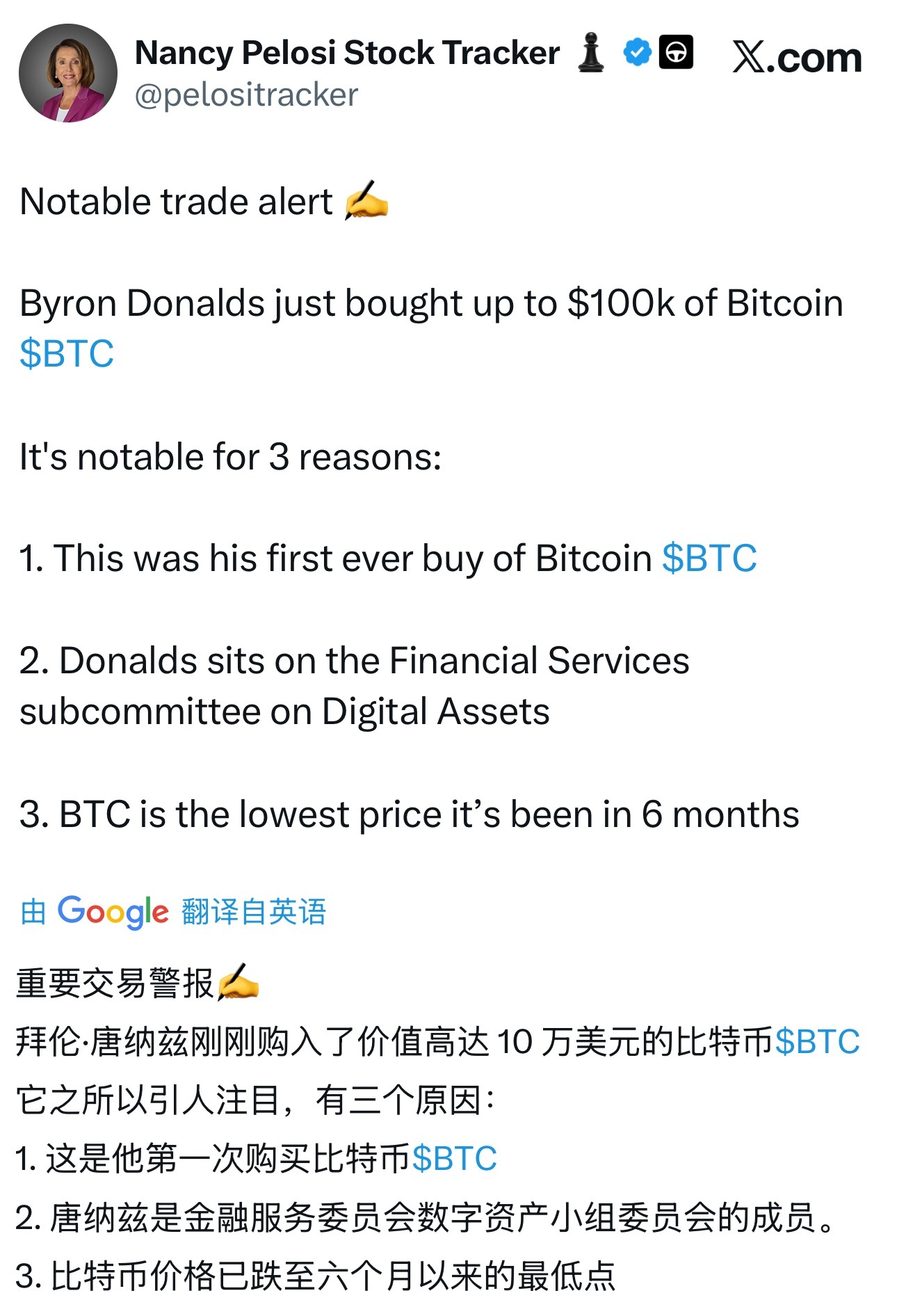Tap the $BTC cashtag in translated point 1
The image size is (897, 1316).
[454, 1158]
